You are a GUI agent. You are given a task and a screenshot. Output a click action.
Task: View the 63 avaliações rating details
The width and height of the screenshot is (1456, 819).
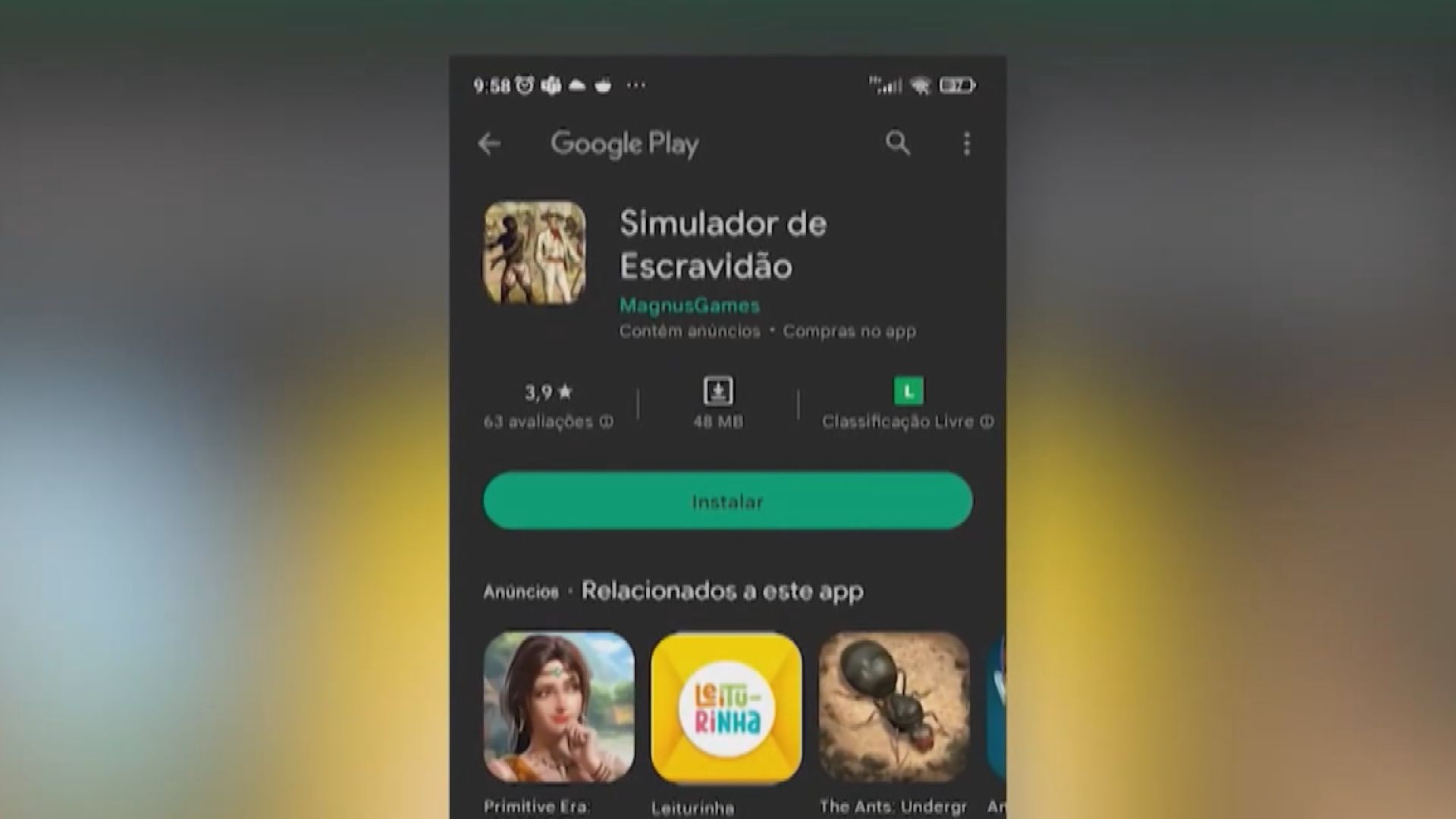coord(548,422)
